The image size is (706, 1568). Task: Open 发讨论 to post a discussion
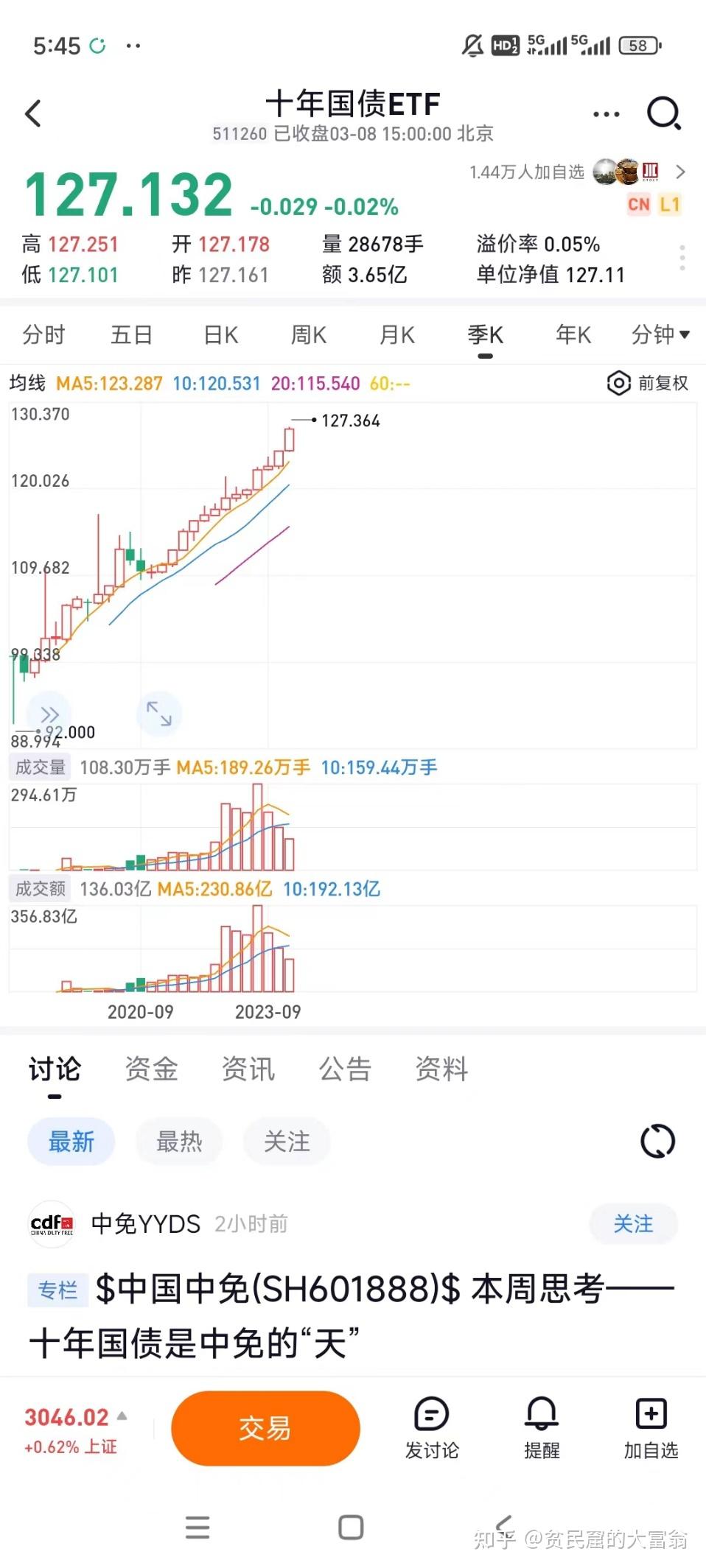click(x=432, y=1427)
